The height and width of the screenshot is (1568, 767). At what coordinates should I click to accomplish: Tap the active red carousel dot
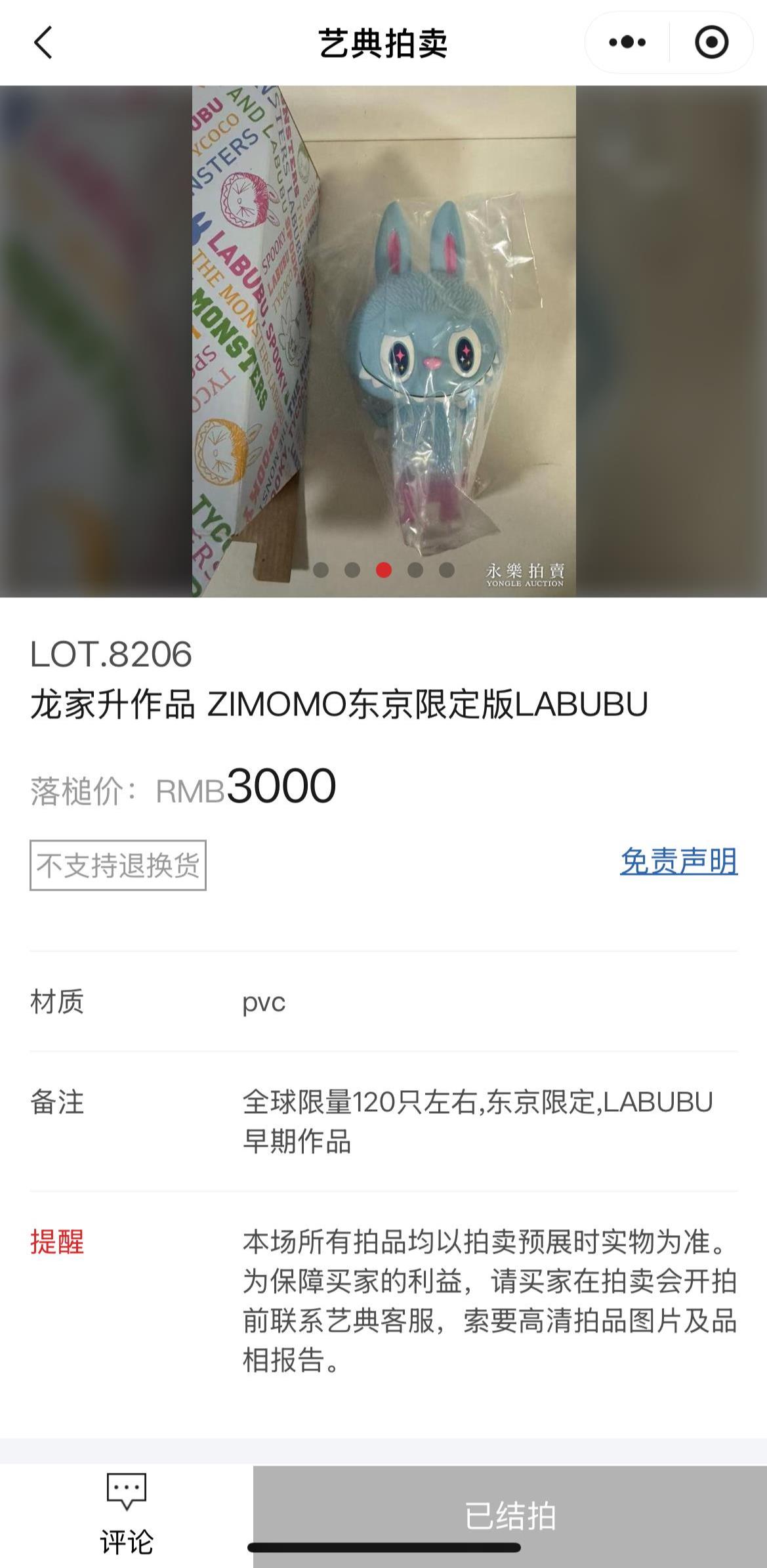click(x=382, y=571)
